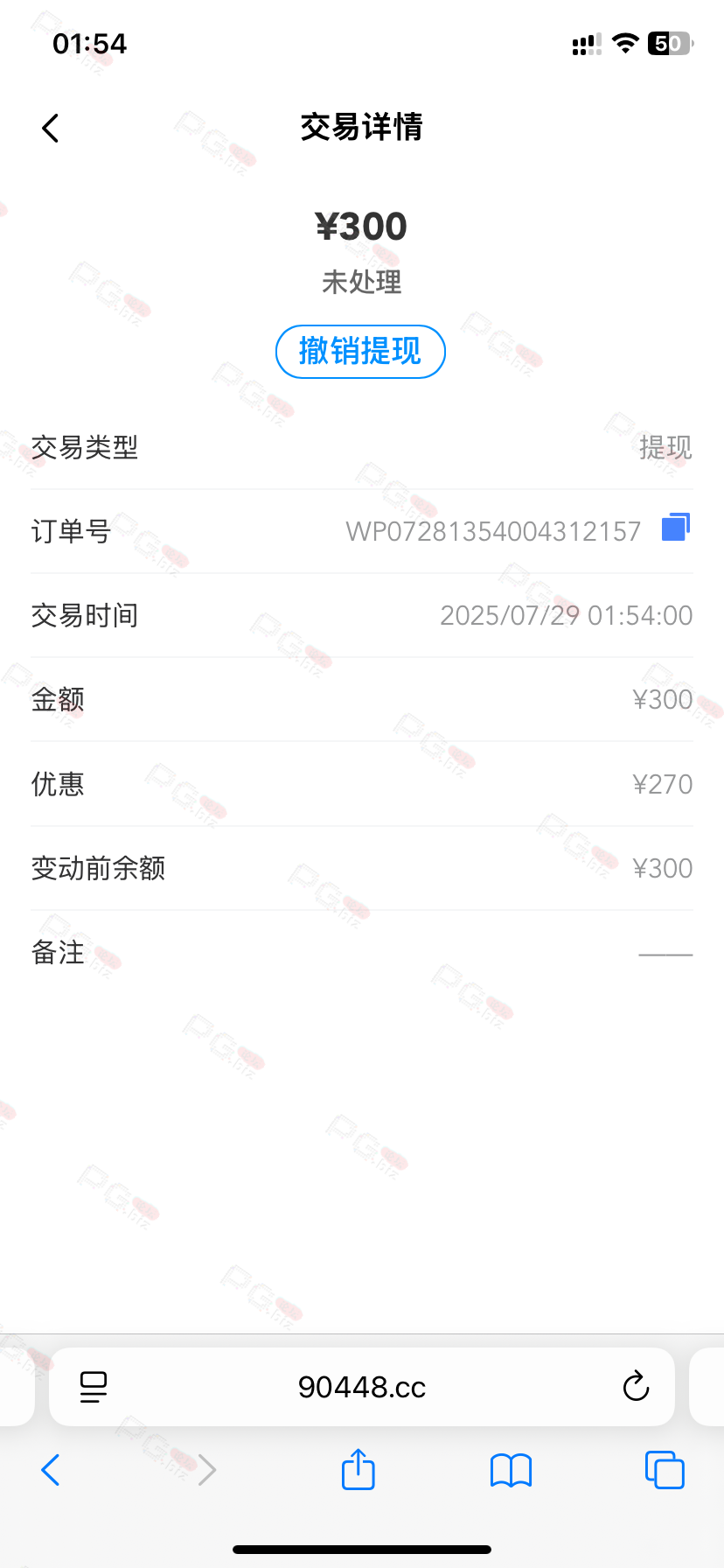The width and height of the screenshot is (724, 1568).
Task: Show all open Safari tabs
Action: [x=665, y=1470]
